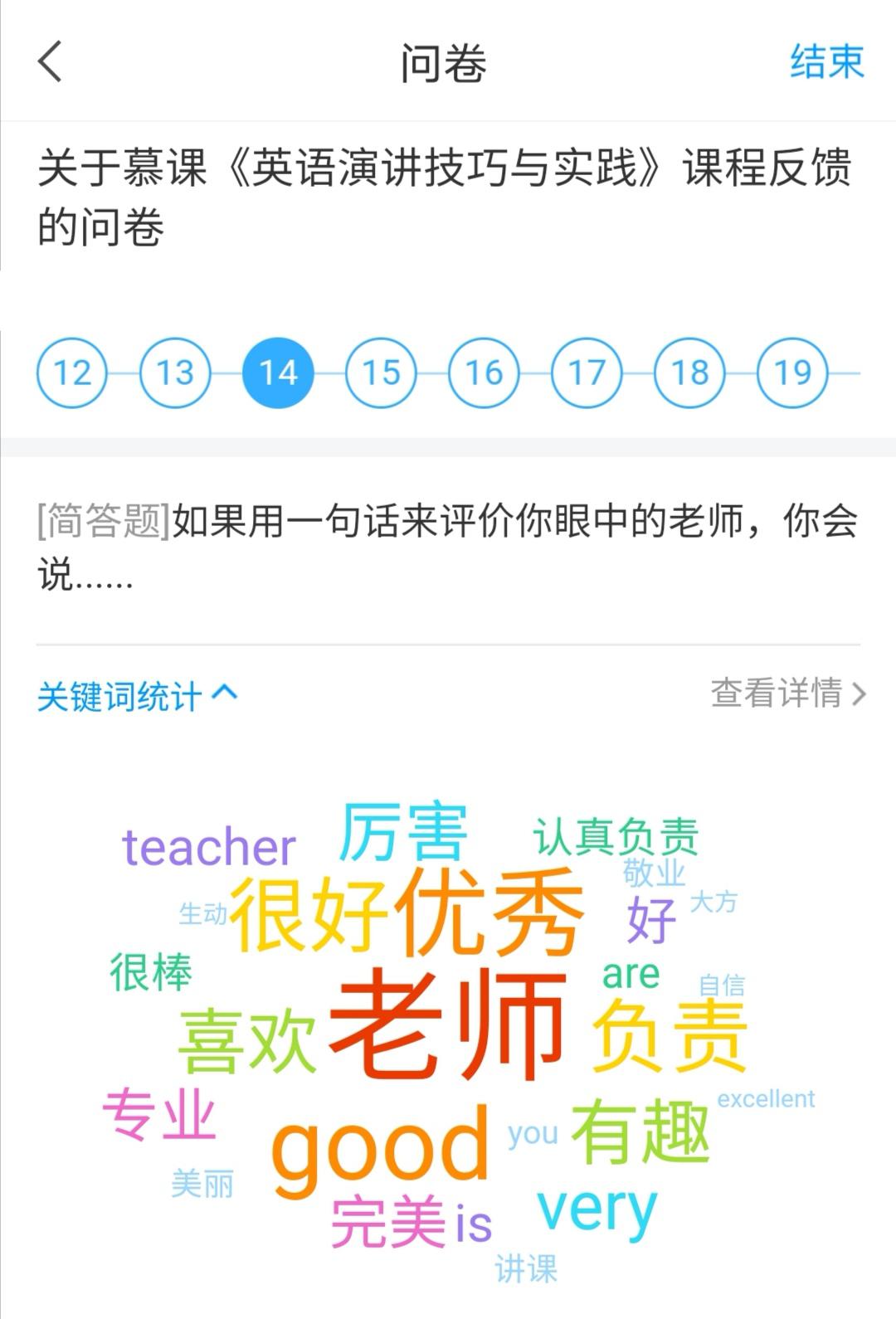
Task: Tap 结束 to end the questionnaire
Action: [x=826, y=62]
